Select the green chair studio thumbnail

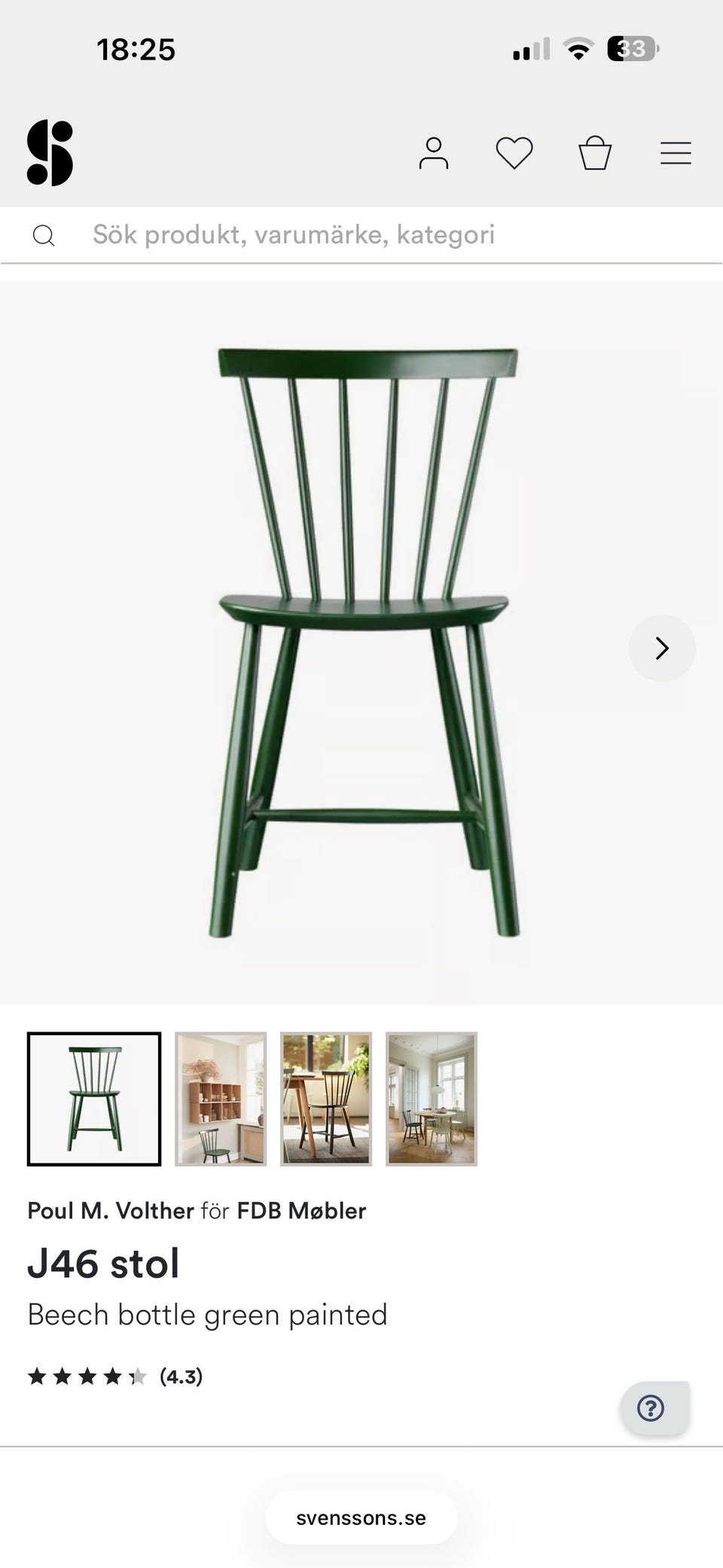tap(94, 1099)
